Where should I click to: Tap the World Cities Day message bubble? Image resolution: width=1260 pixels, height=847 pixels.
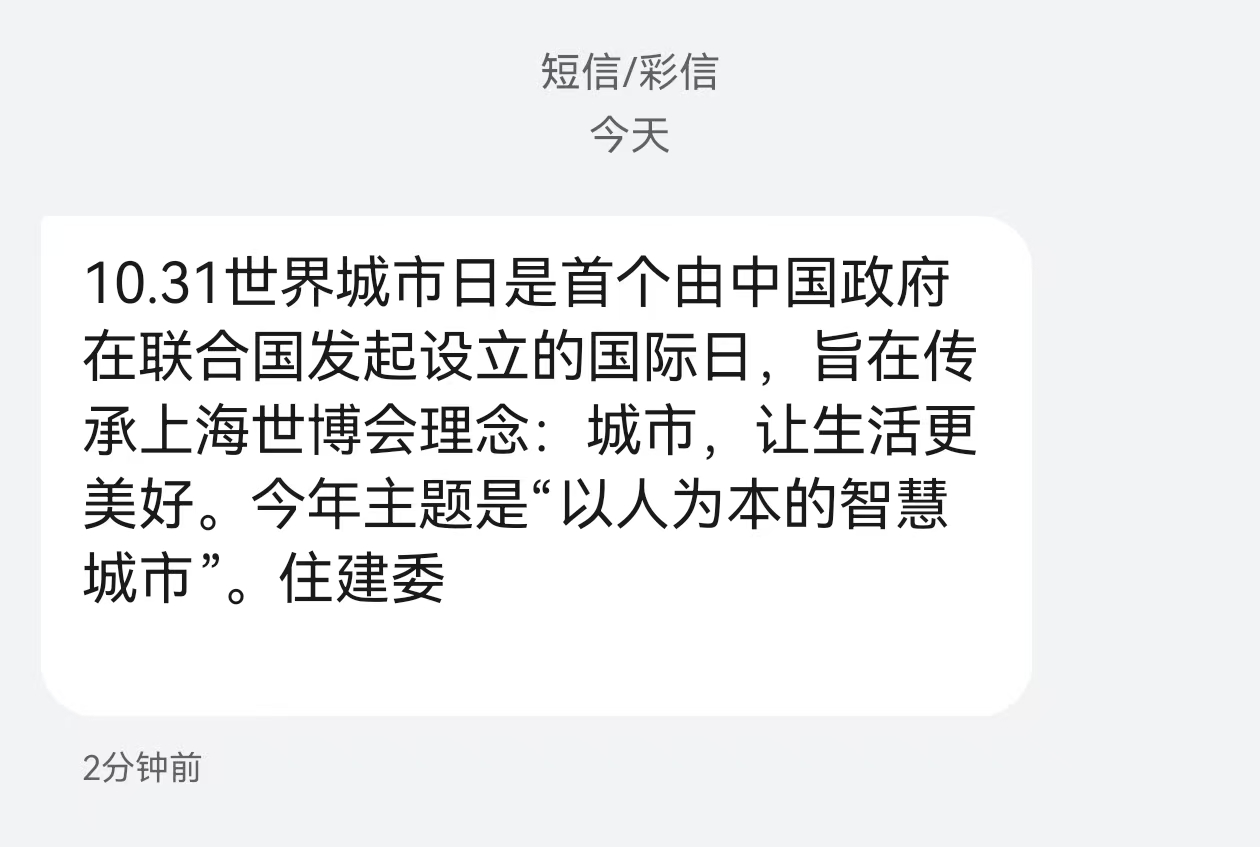point(536,464)
